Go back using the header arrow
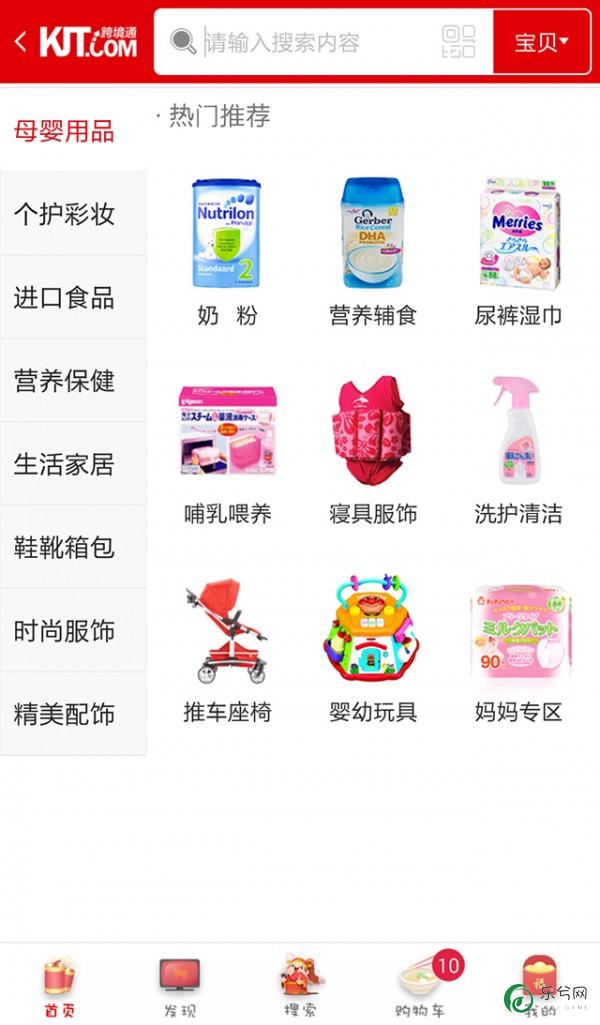 click(21, 42)
